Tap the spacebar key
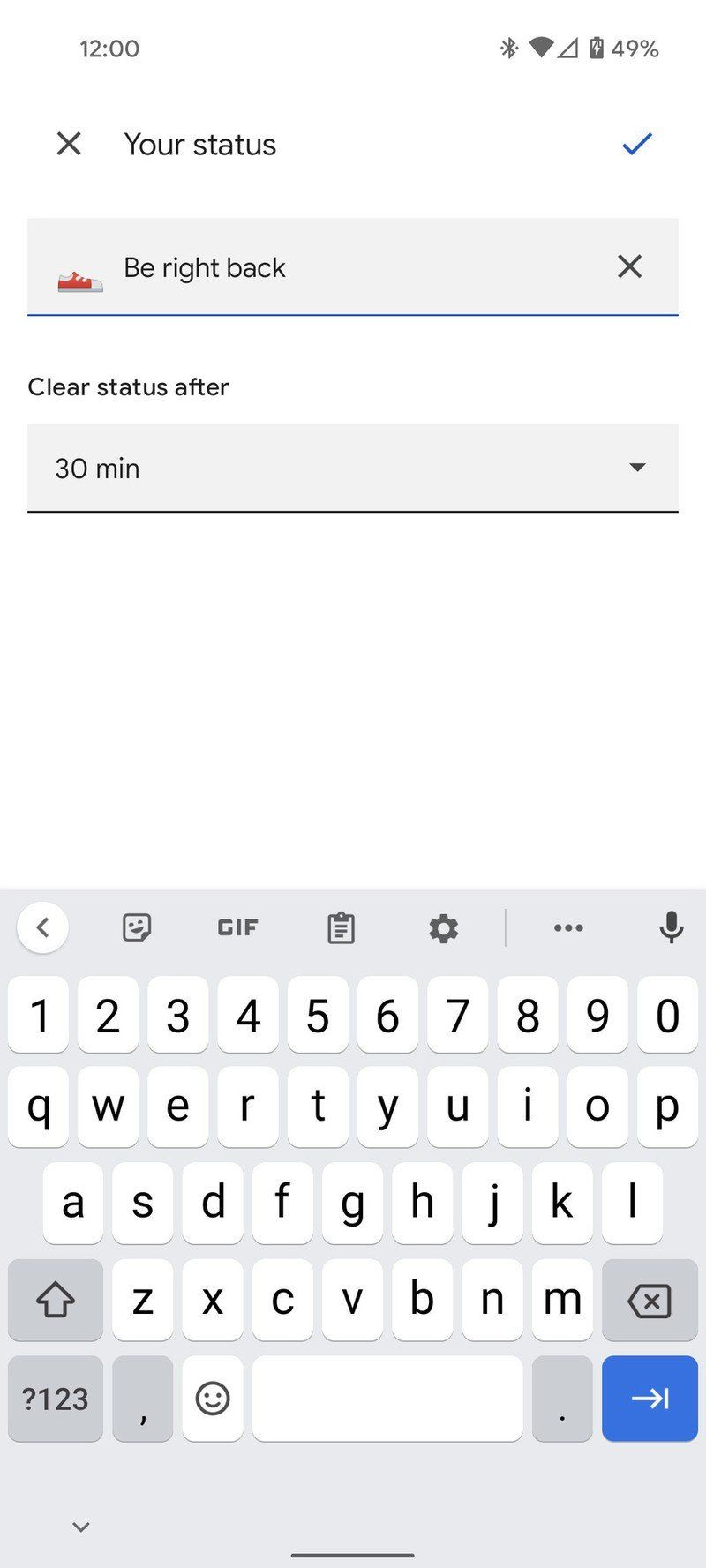The height and width of the screenshot is (1568, 706). (387, 1399)
